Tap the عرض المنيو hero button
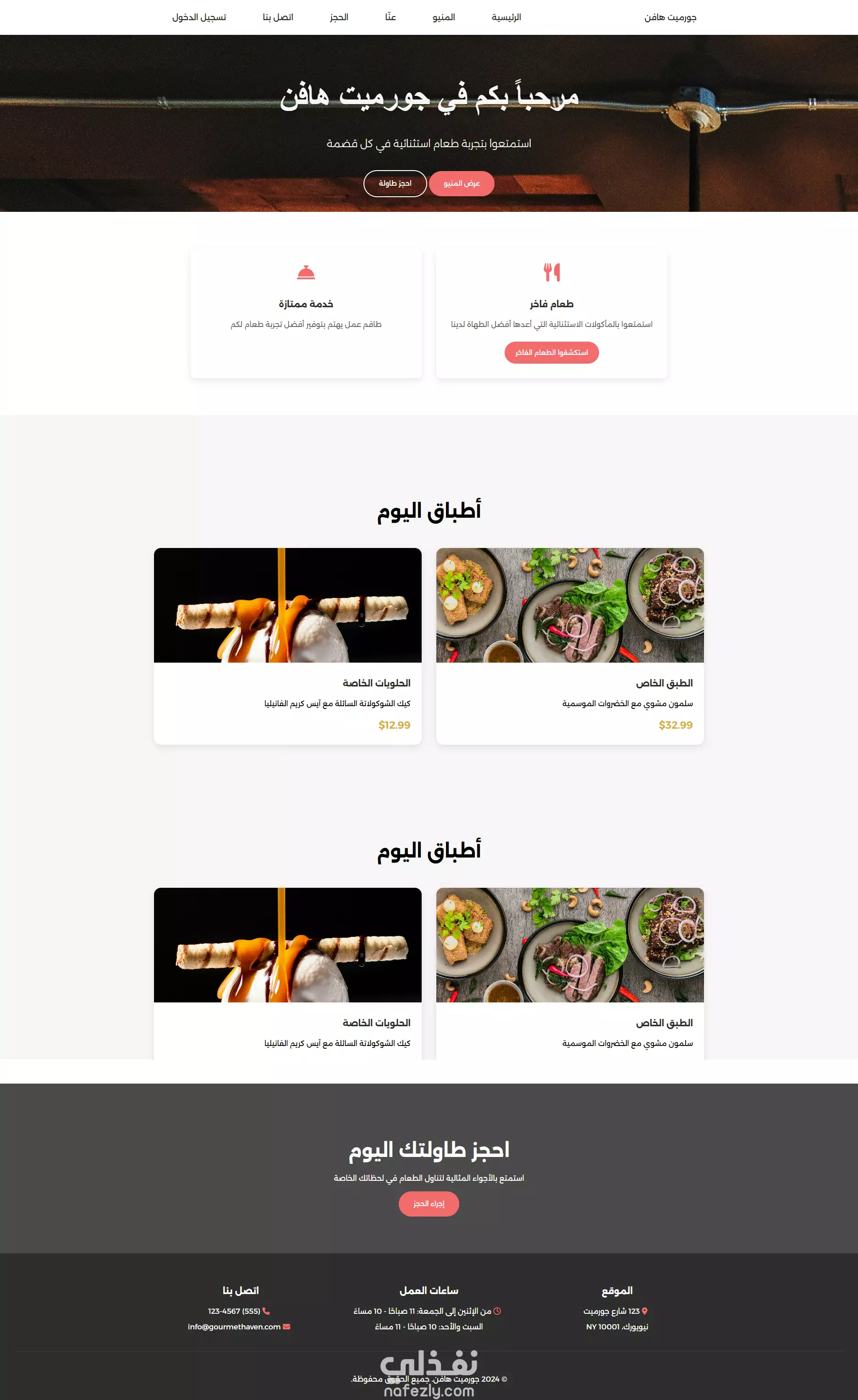 [462, 183]
